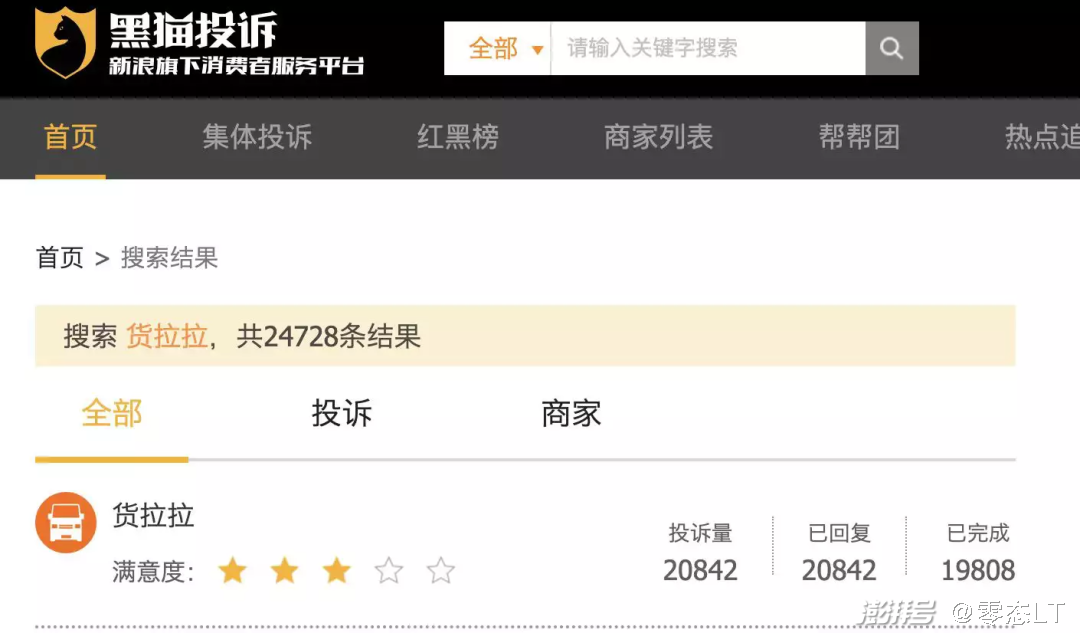Screen dimensions: 1080x633
Task: Select the 全部 results tab
Action: click(x=112, y=414)
